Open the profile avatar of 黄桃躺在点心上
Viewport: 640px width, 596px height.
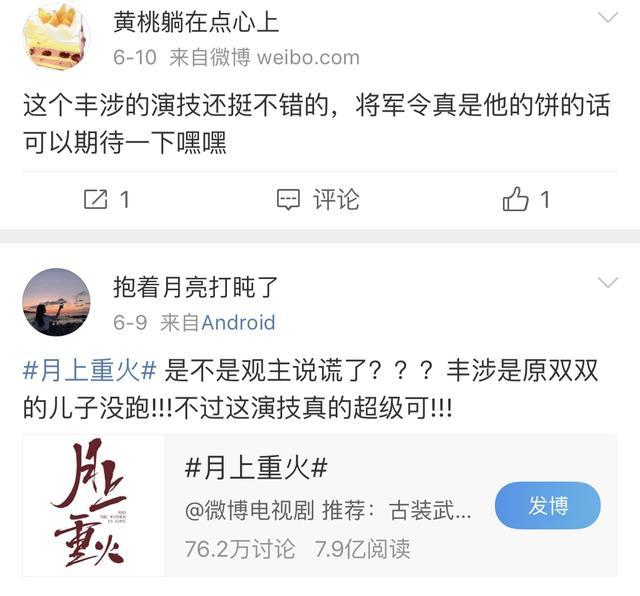point(56,37)
